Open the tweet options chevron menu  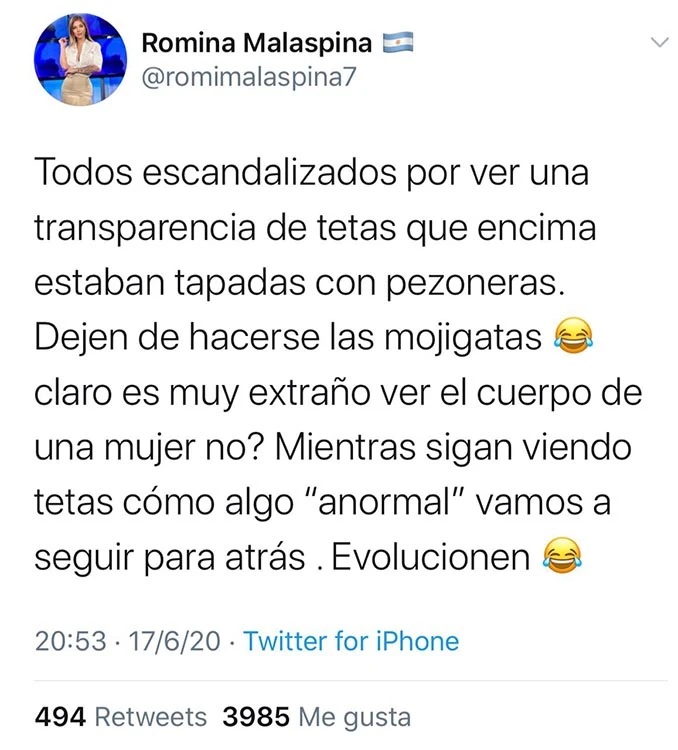coord(658,43)
